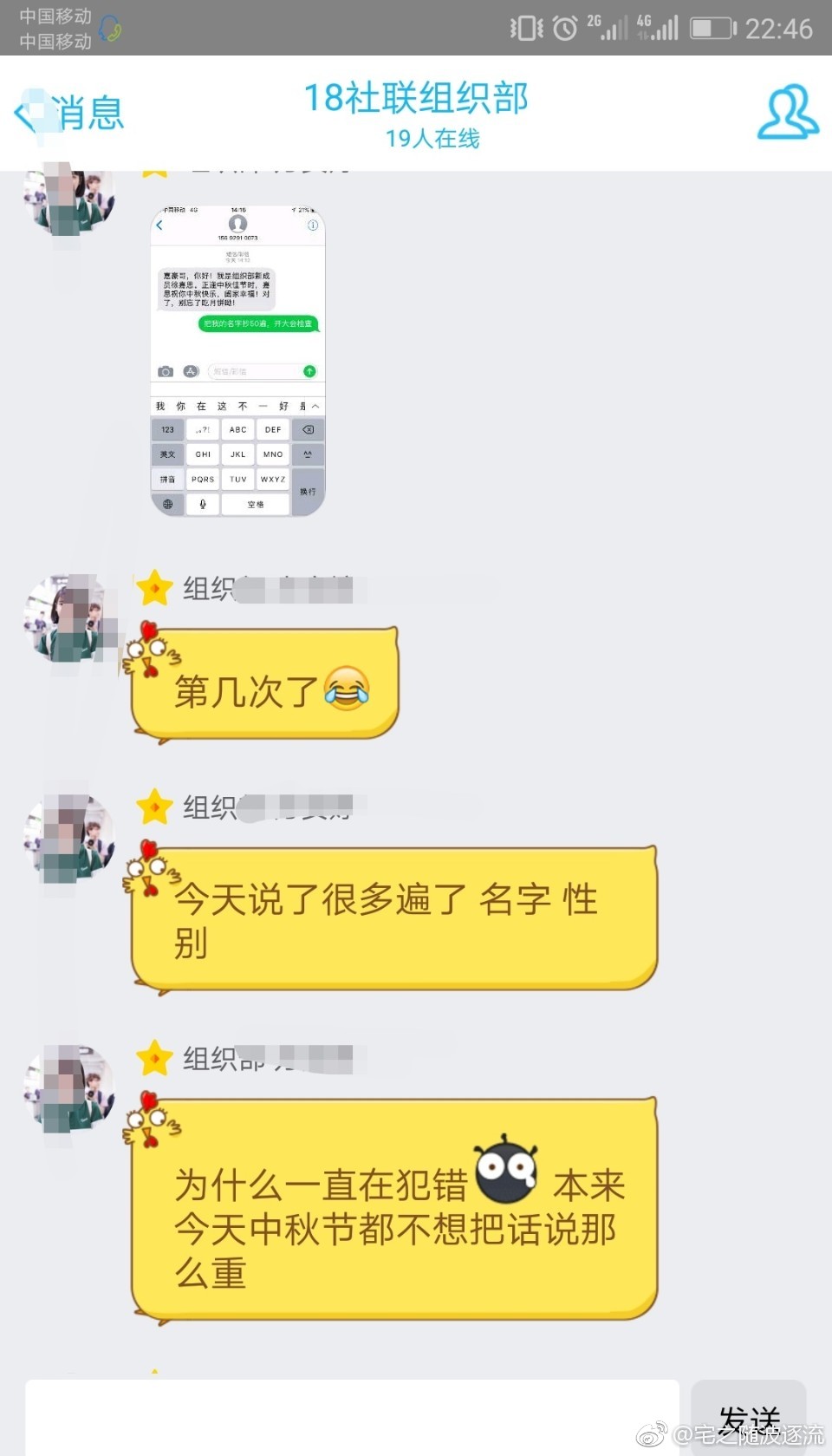
Task: Open the shared SMS screenshot image
Action: click(x=237, y=361)
